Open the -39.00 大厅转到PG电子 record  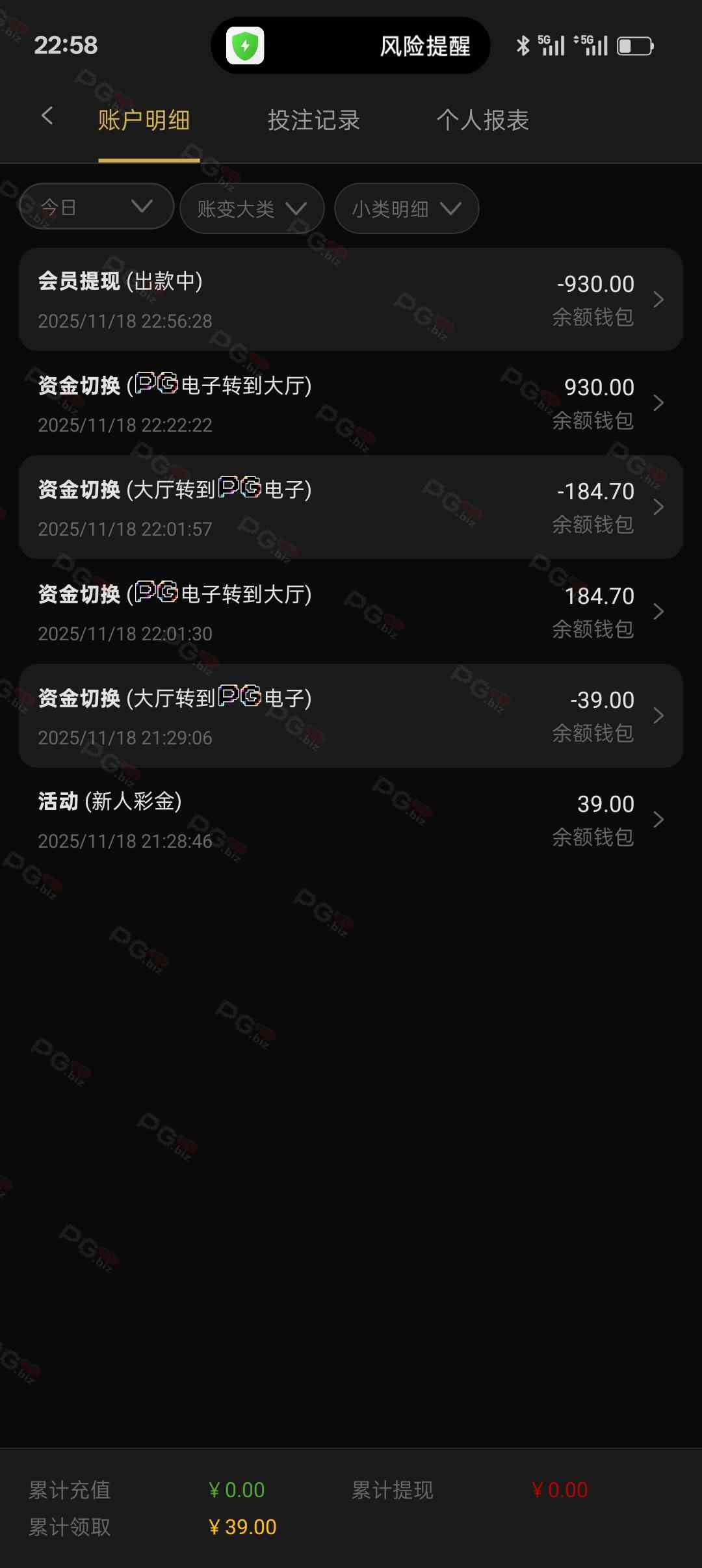(x=351, y=716)
